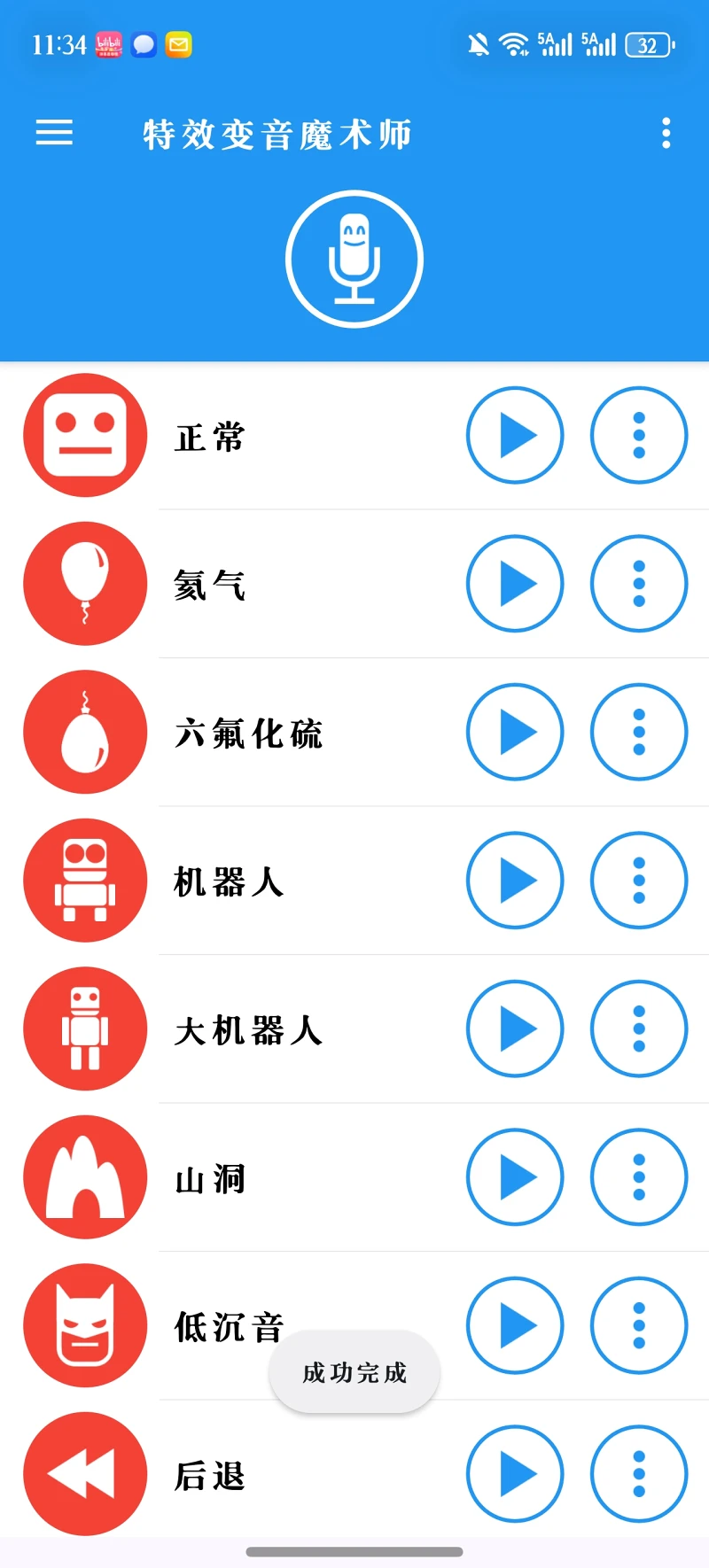Play the 正常 voice effect
Screen dimensions: 709x1568
515,436
